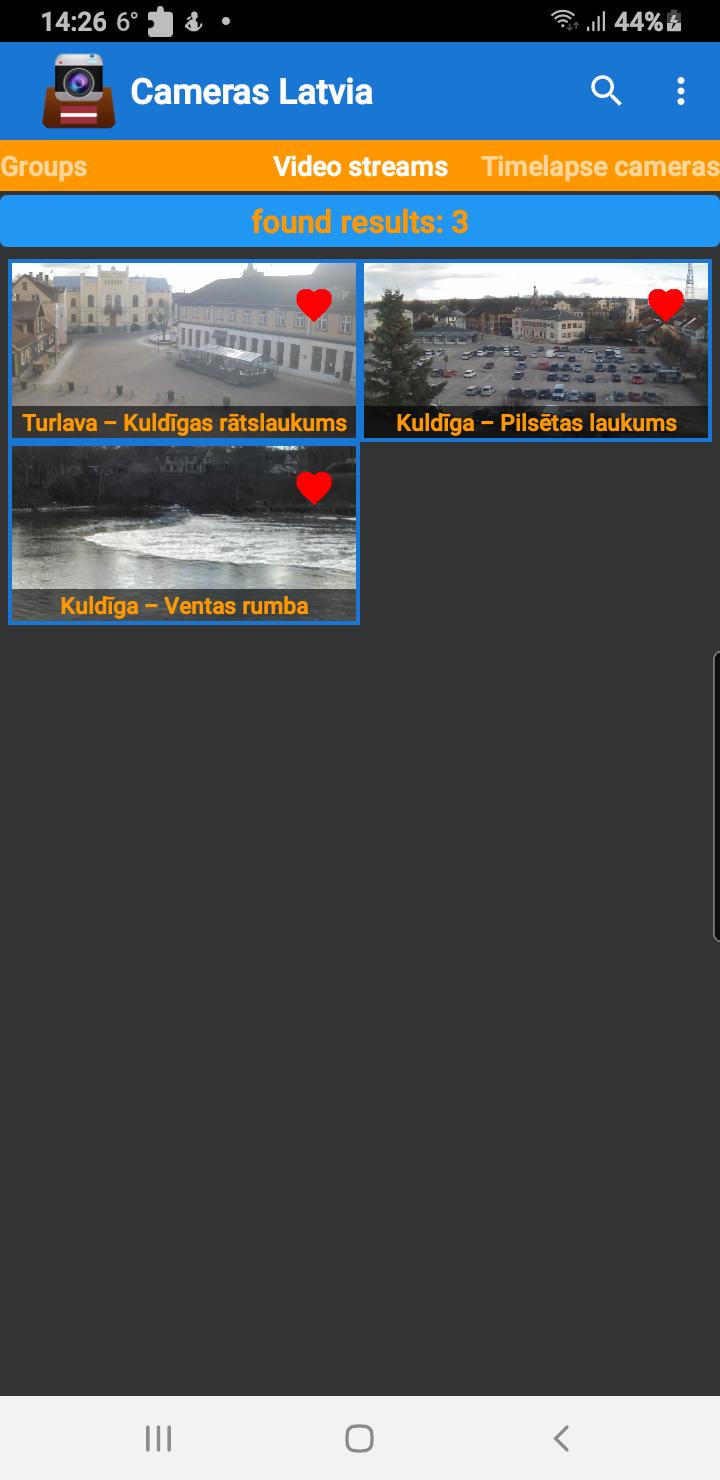Go to the home screen
720x1480 pixels.
coord(359,1438)
